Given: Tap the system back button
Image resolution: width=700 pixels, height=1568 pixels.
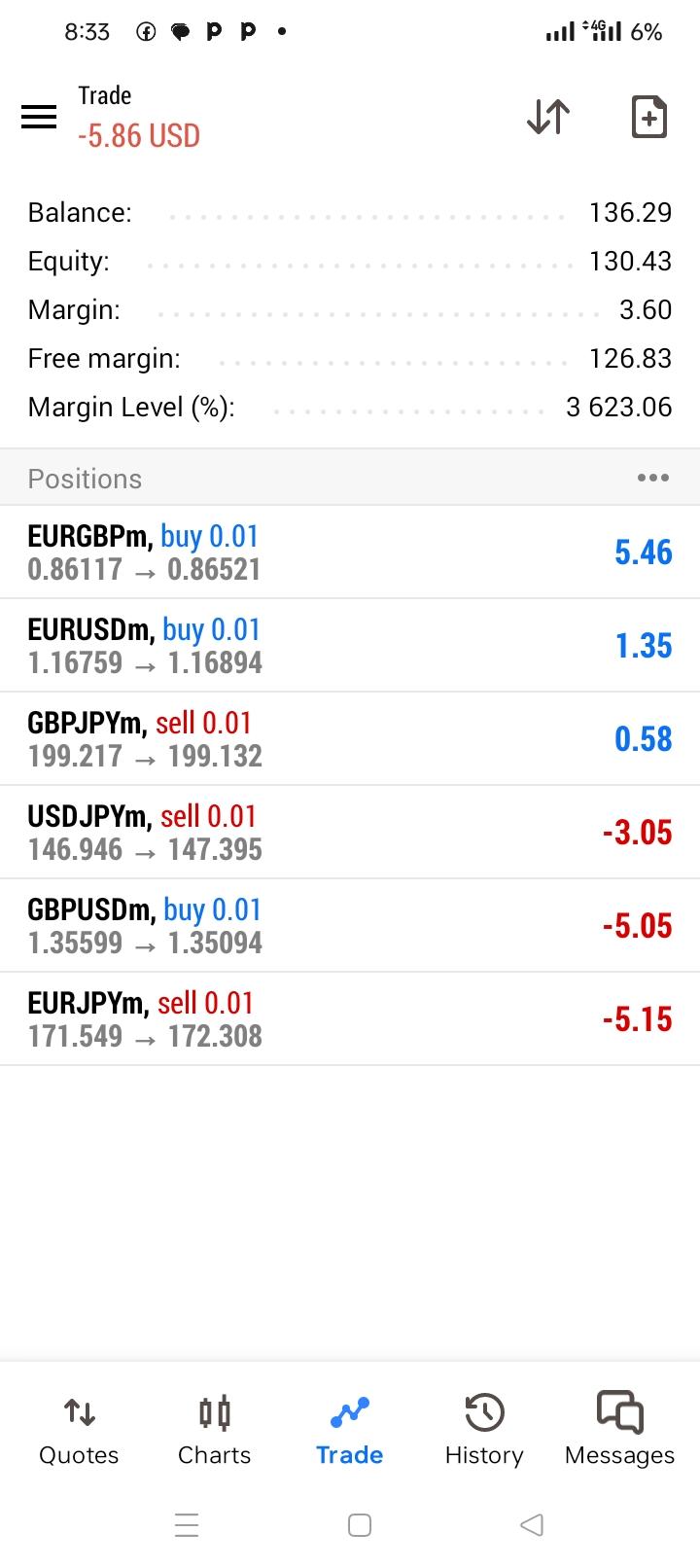Looking at the screenshot, I should pyautogui.click(x=532, y=1525).
